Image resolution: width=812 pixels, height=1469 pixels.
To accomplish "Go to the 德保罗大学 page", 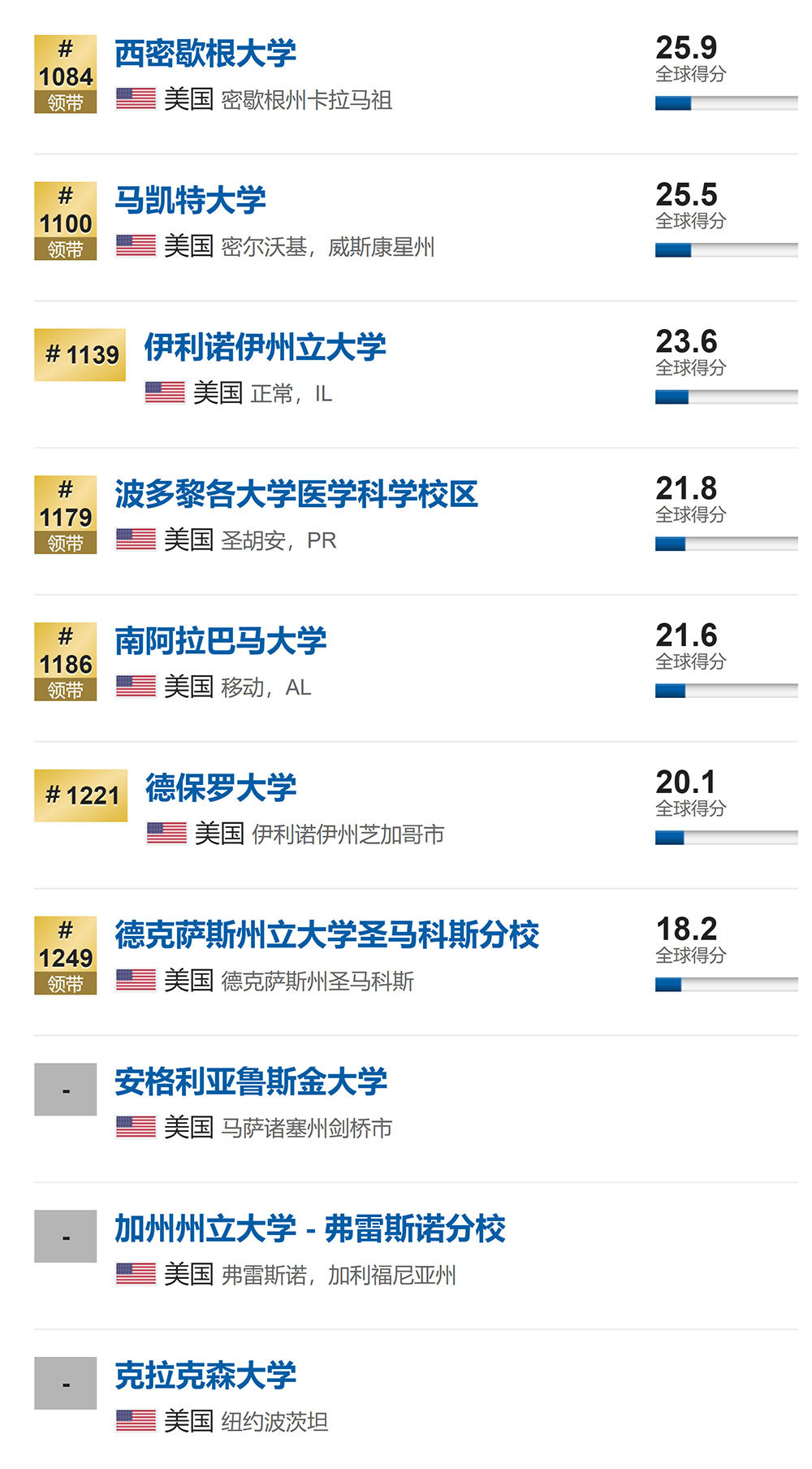I will pos(221,789).
